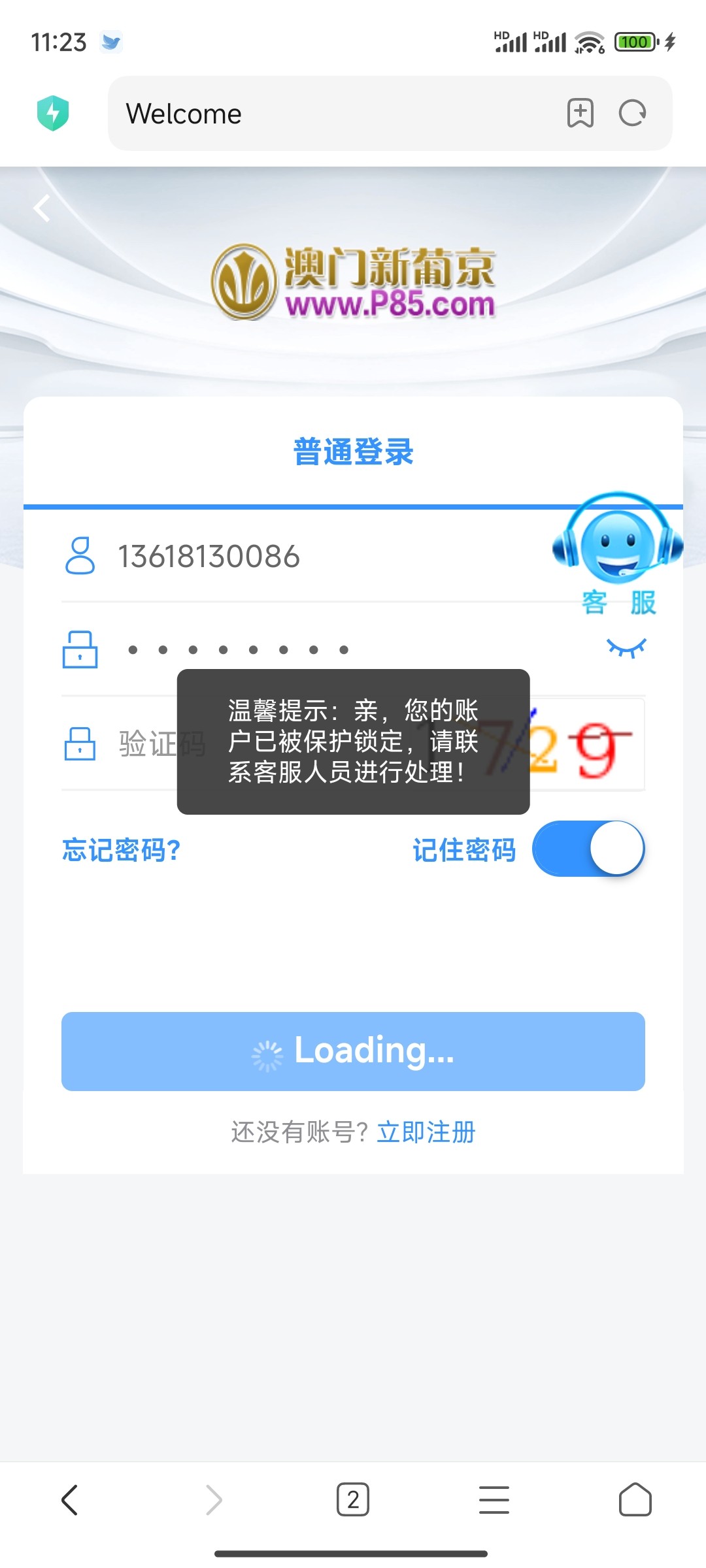Viewport: 706px width, 1568px height.
Task: Toggle the 记住密码 remember password switch
Action: pos(587,849)
